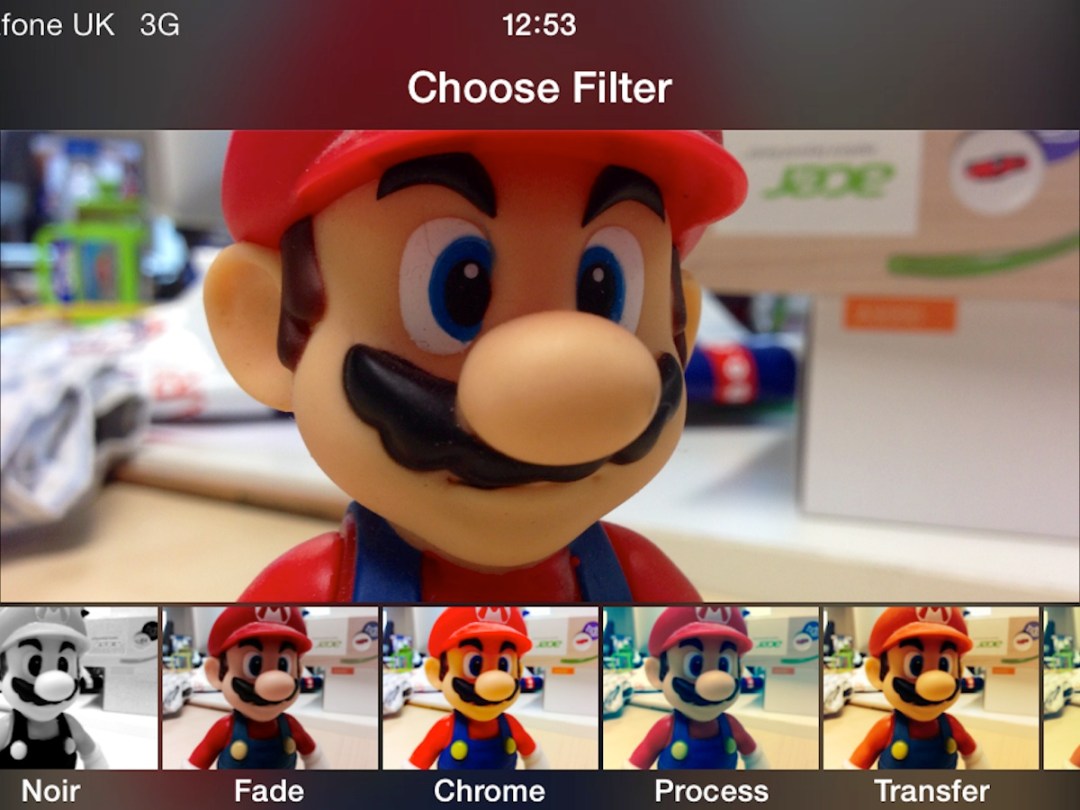1080x810 pixels.
Task: Pick the Process filter
Action: click(710, 688)
